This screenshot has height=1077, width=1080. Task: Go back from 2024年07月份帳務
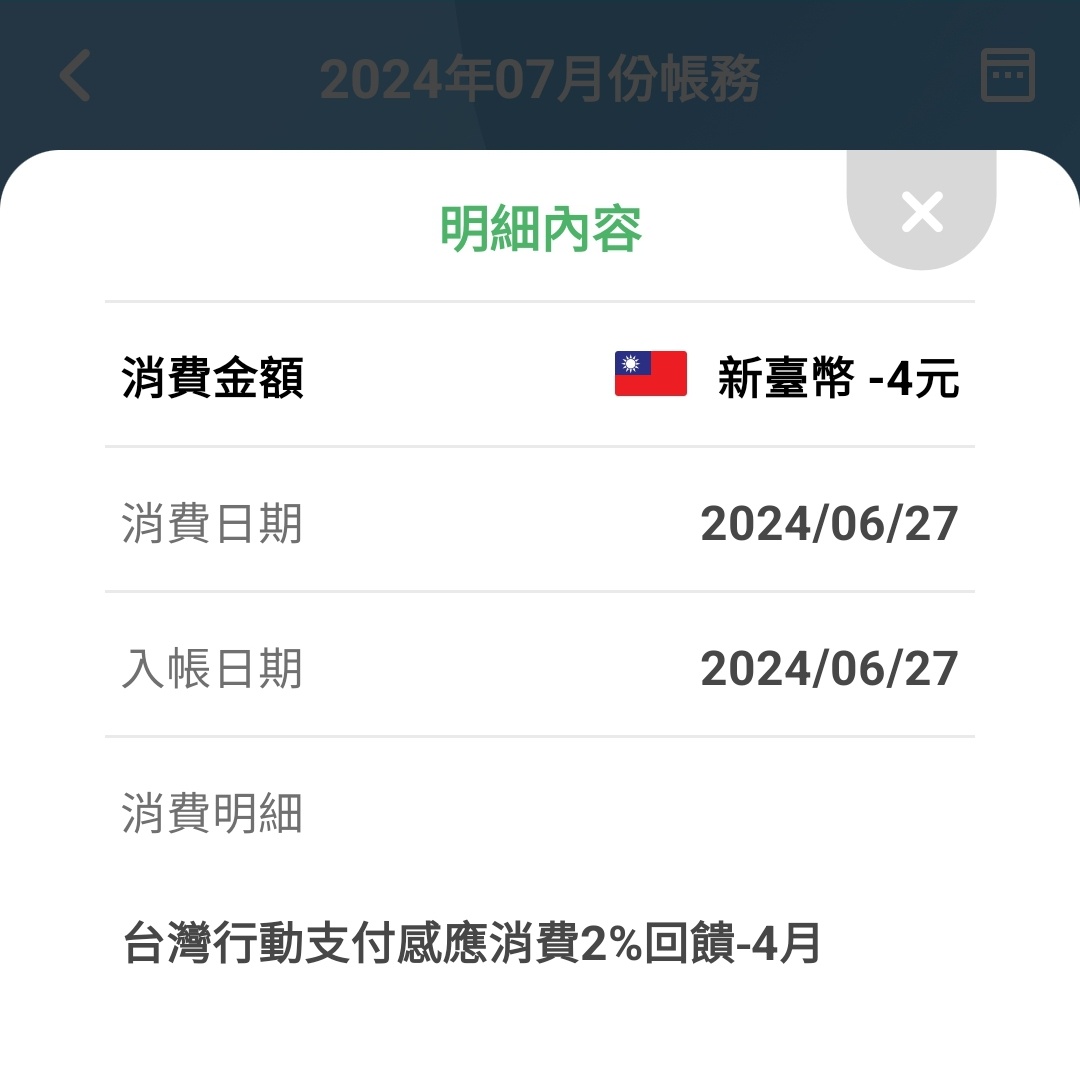click(76, 76)
